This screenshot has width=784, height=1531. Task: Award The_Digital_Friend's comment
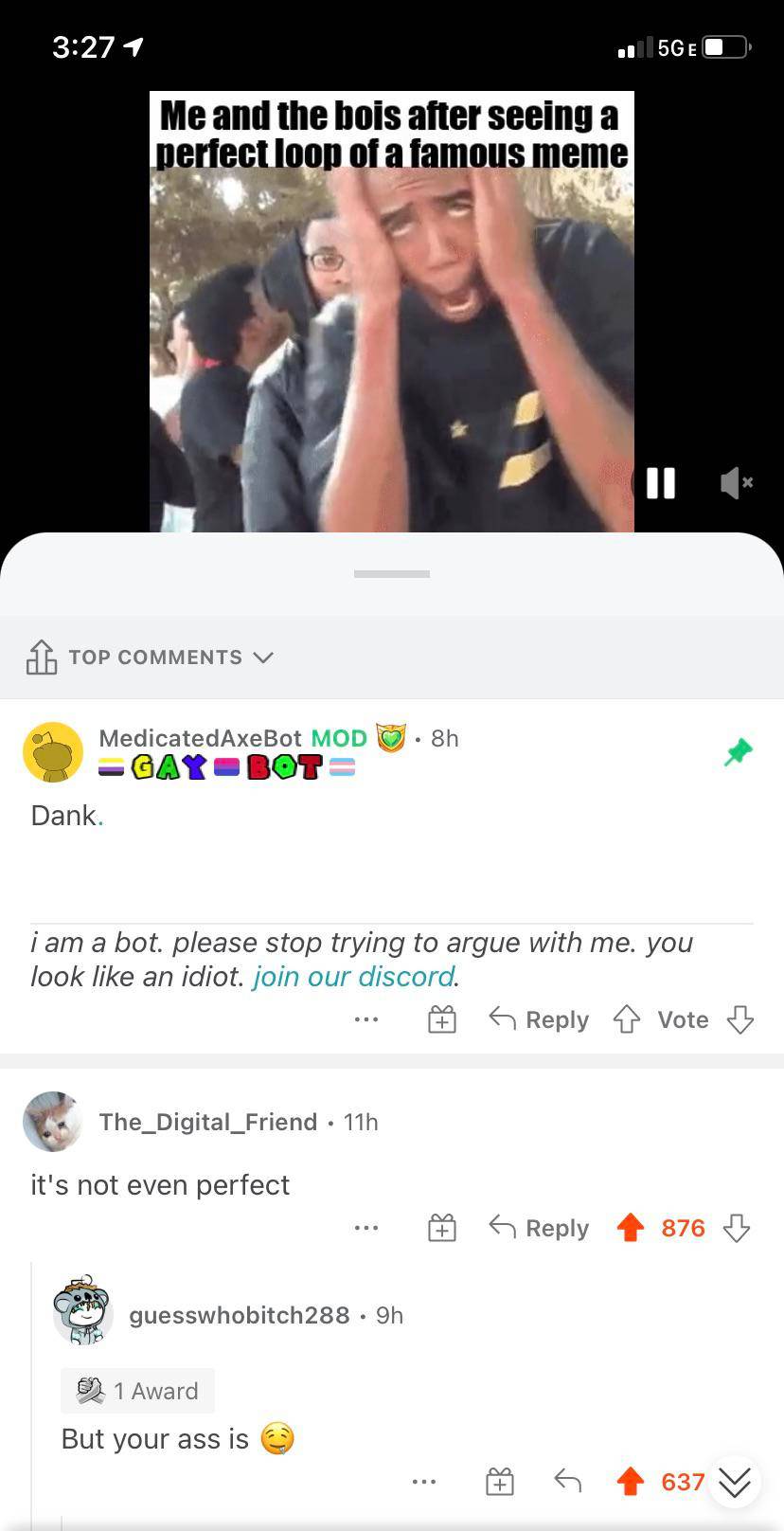point(442,1228)
